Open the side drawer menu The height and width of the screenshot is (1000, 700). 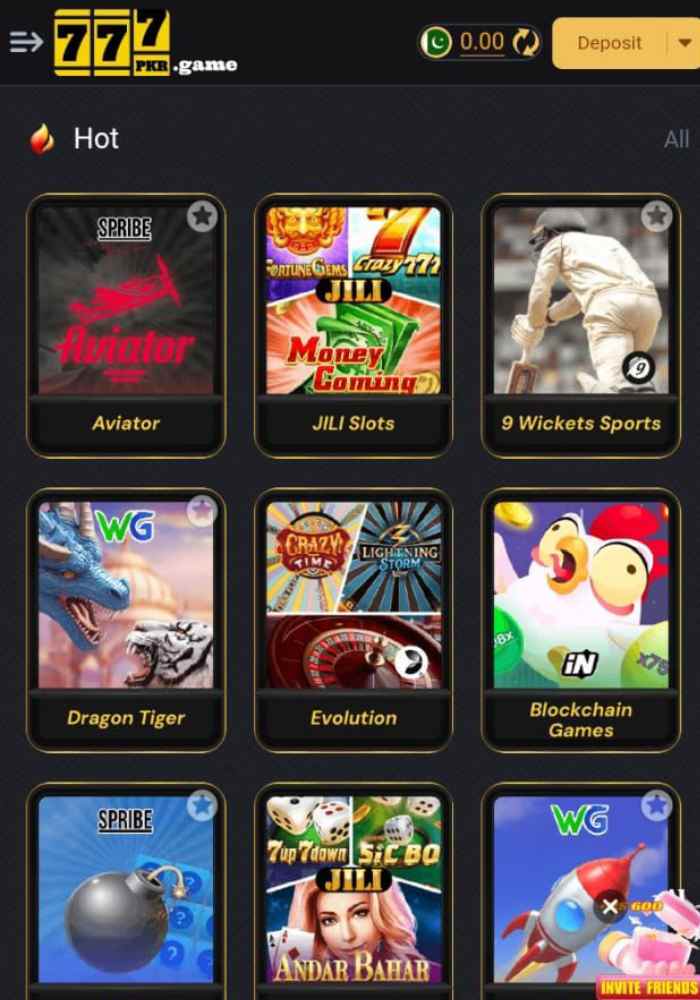(26, 42)
